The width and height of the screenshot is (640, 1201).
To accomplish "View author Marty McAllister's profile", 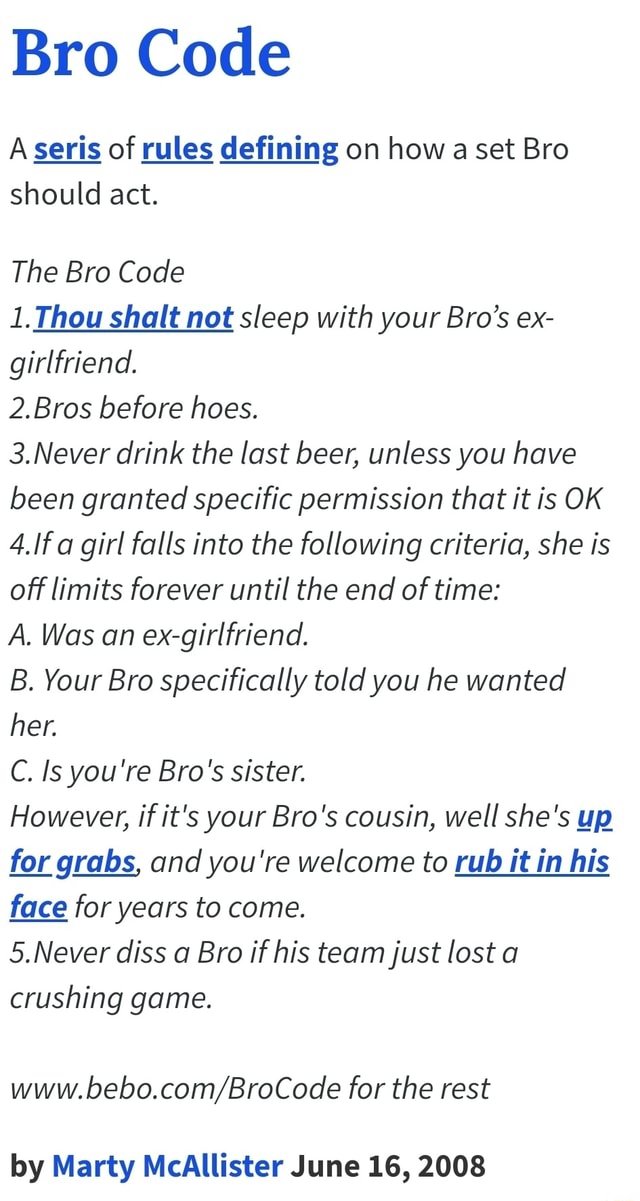I will point(169,1165).
